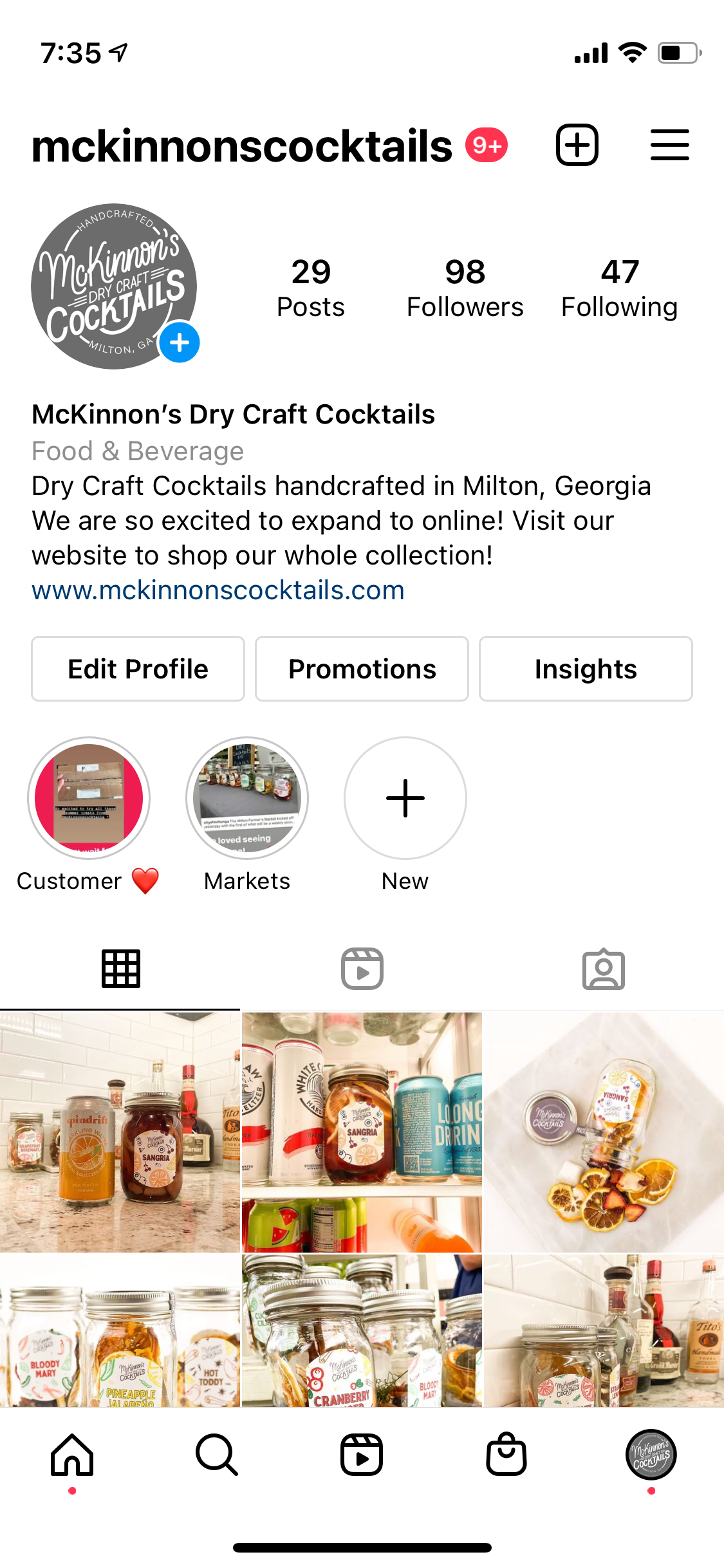Select the account switcher username mckinnonscocktails

[242, 146]
